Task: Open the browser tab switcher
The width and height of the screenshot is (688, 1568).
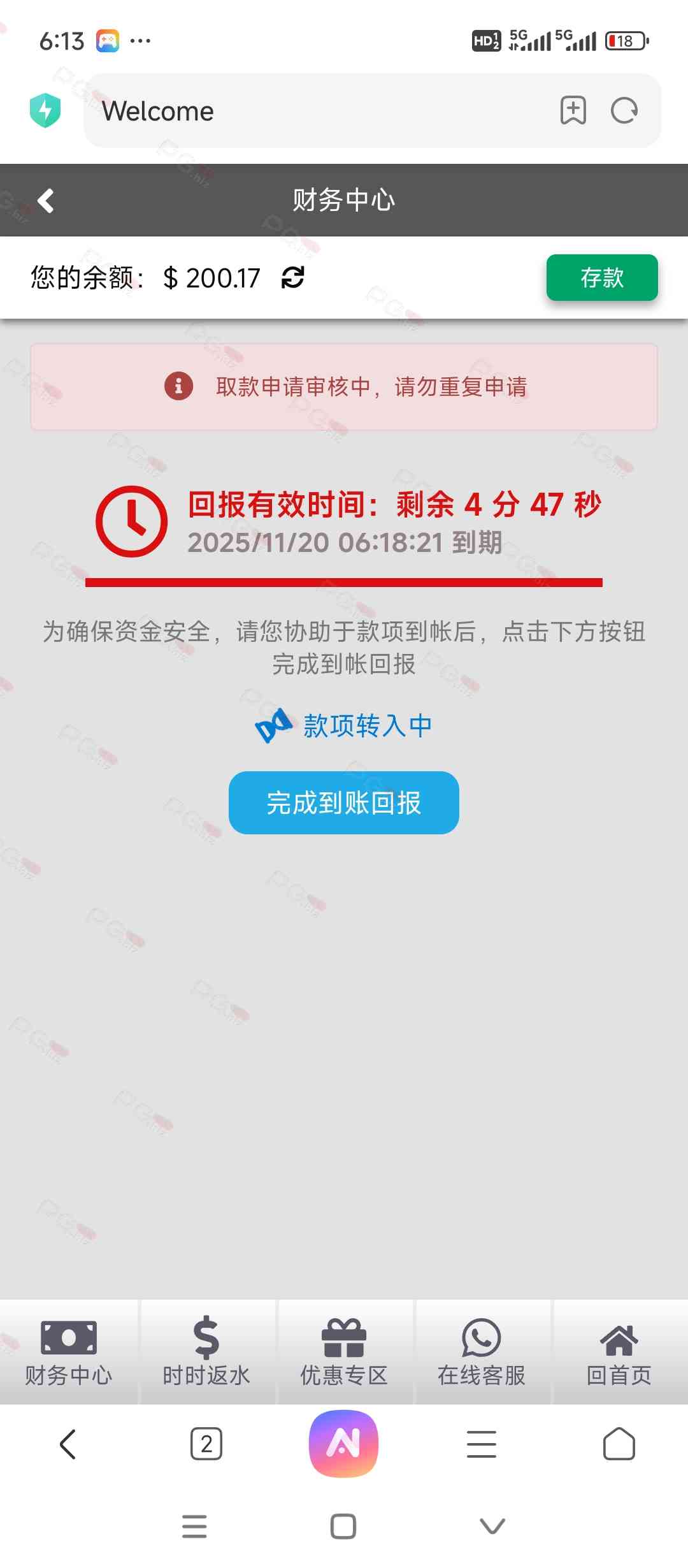Action: click(206, 1444)
